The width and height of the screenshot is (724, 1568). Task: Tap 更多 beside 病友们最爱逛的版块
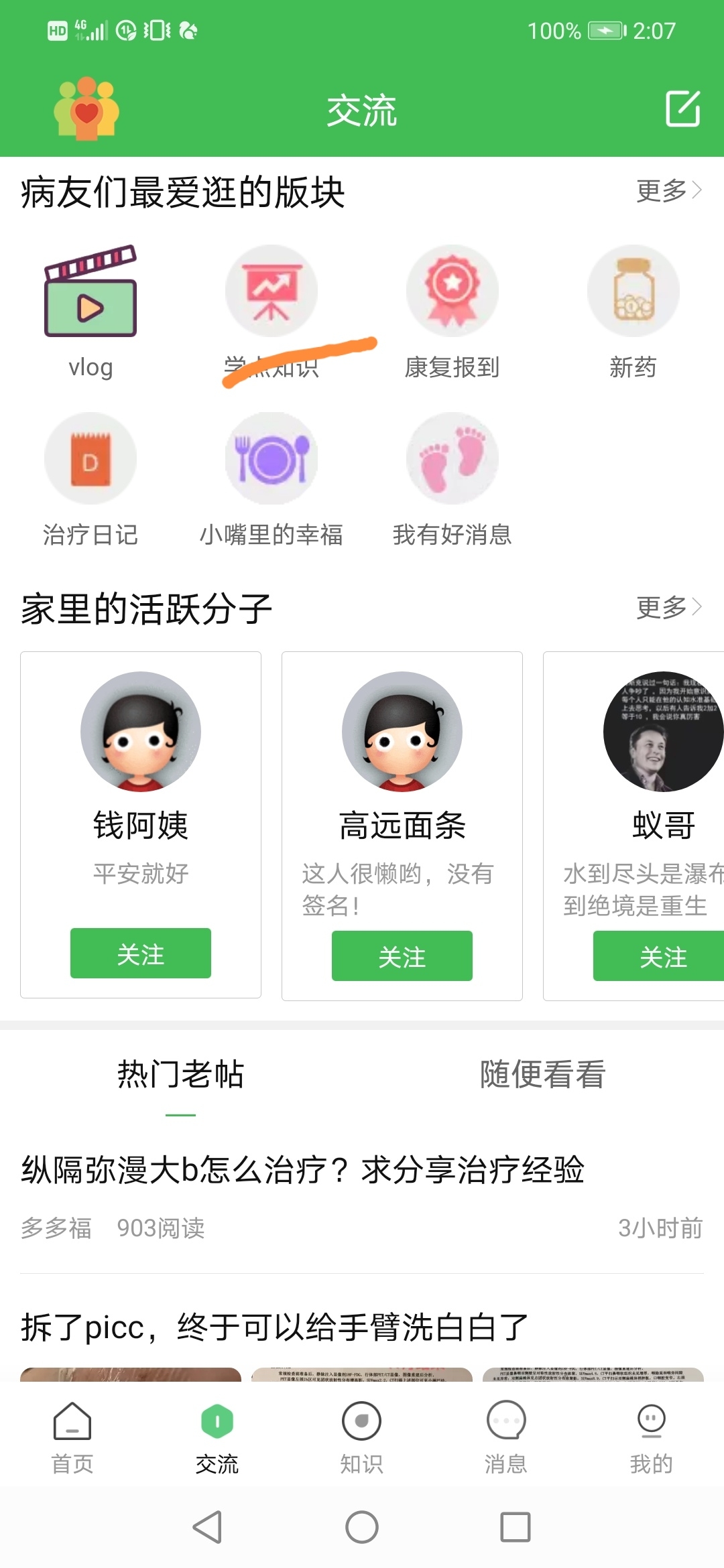[668, 191]
